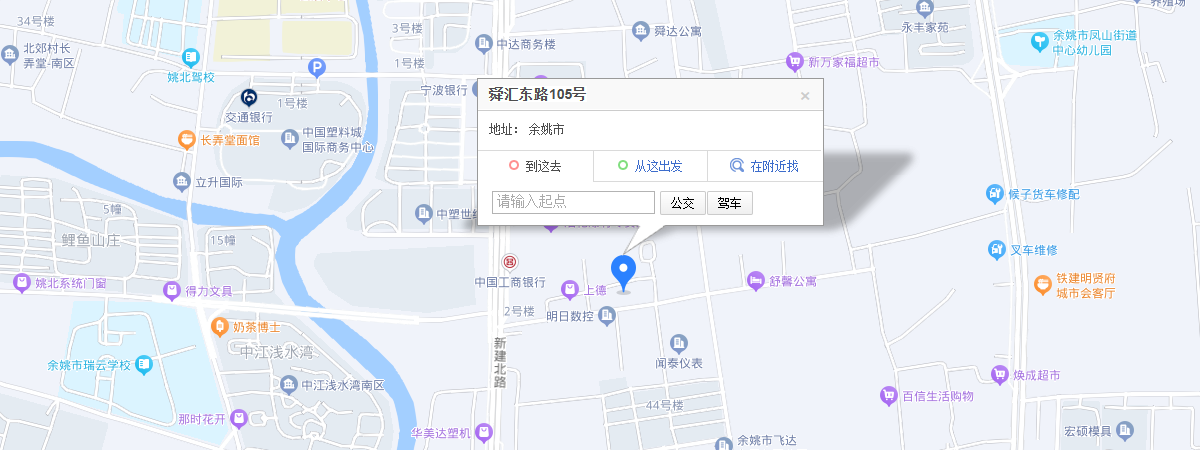Tap the blue location pin marker
This screenshot has width=1200, height=450.
coord(624,271)
